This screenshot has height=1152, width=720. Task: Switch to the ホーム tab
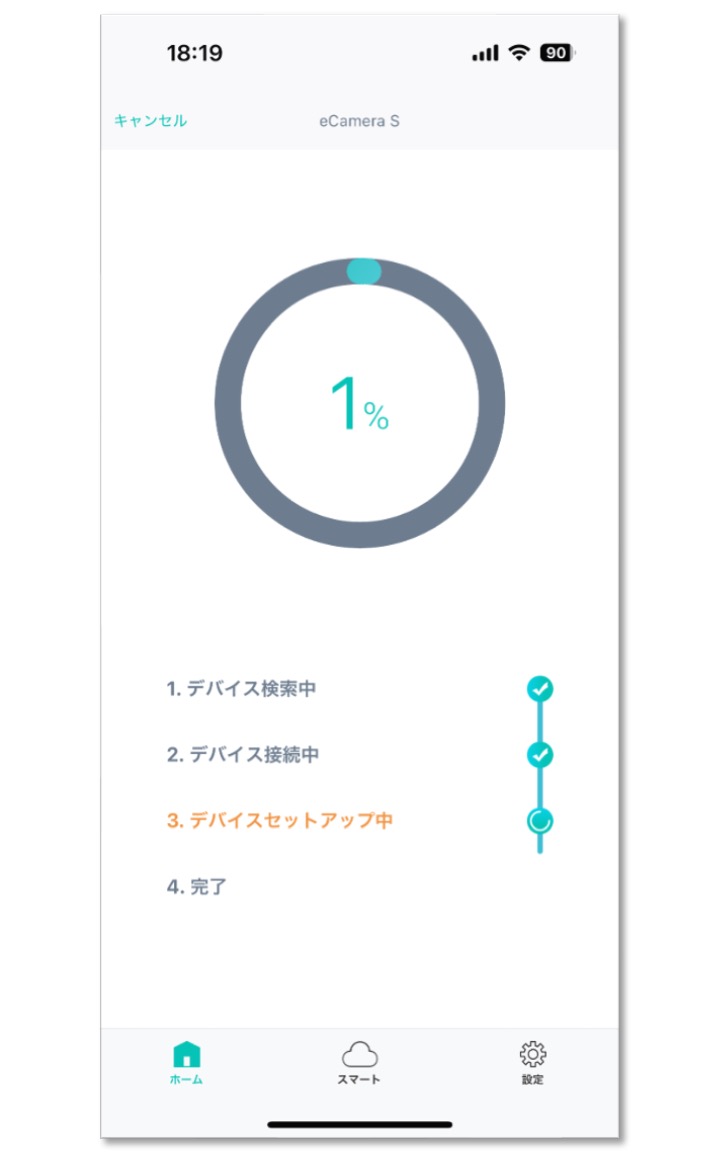187,1062
